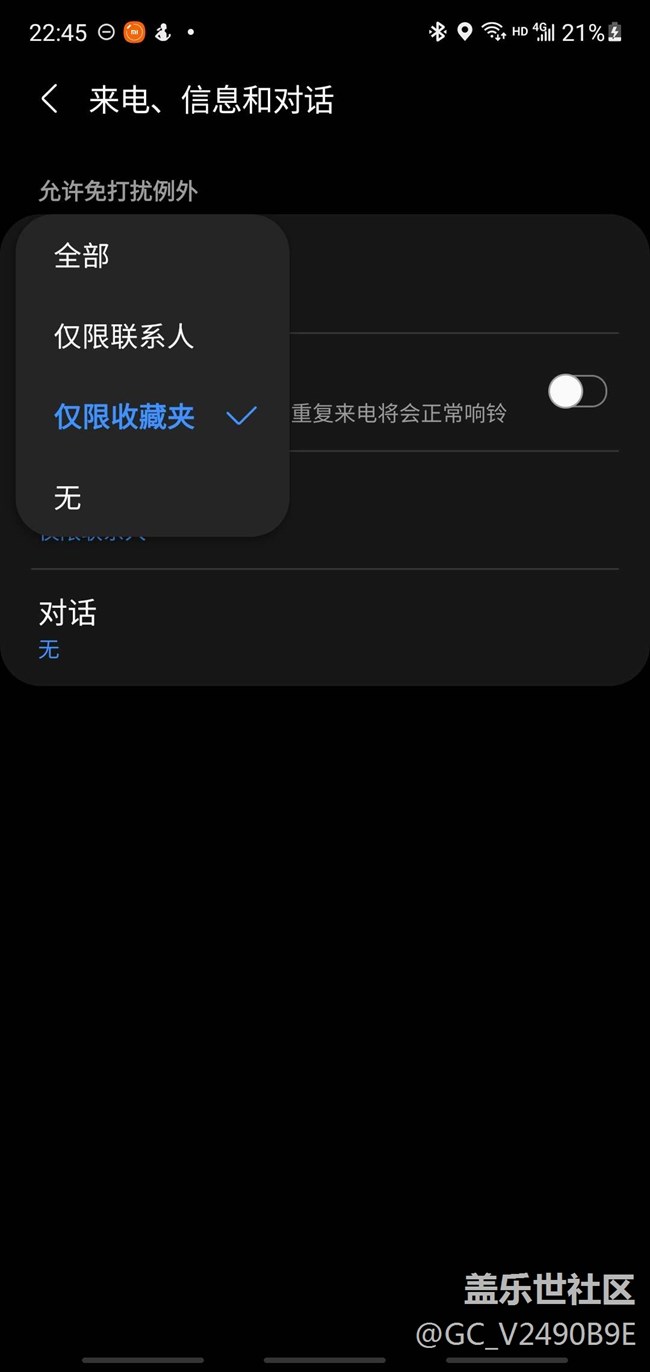The width and height of the screenshot is (650, 1372).
Task: Choose 仅限联系人 in the dropdown
Action: click(152, 337)
